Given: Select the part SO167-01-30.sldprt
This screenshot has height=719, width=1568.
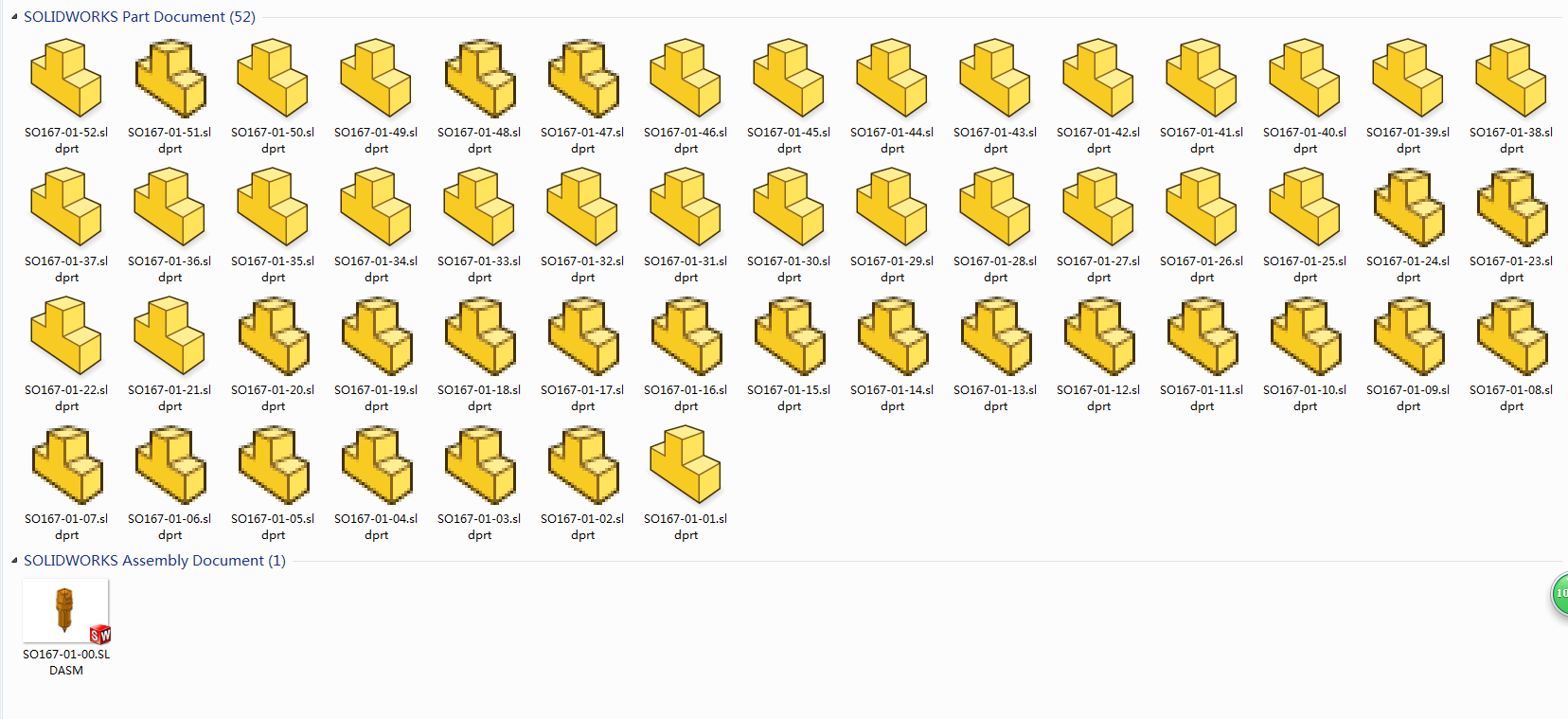Looking at the screenshot, I should pyautogui.click(x=789, y=207).
